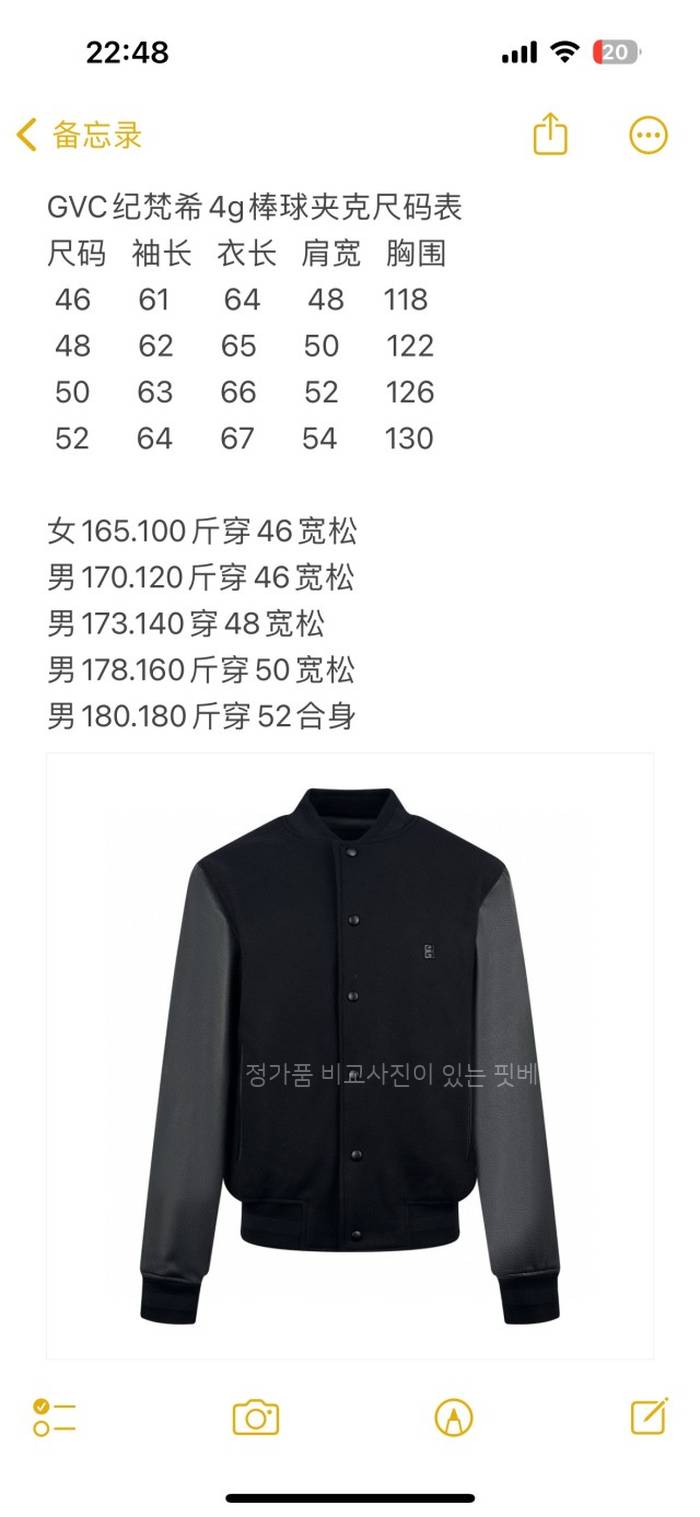
Task: Go back to 备忘录 notes list
Action: point(80,135)
